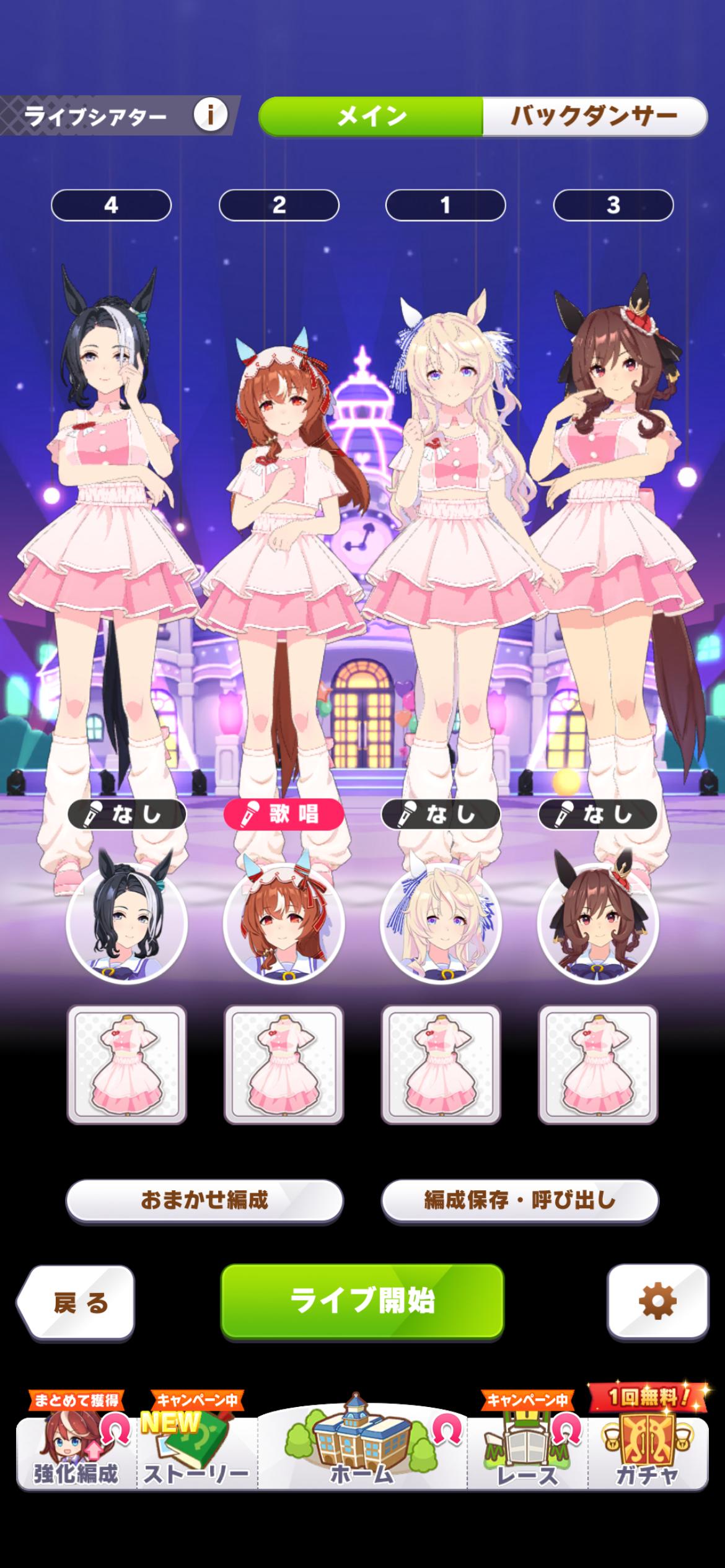This screenshot has width=725, height=1568.
Task: Tap おまかせ編成 auto formation
Action: (x=204, y=1200)
